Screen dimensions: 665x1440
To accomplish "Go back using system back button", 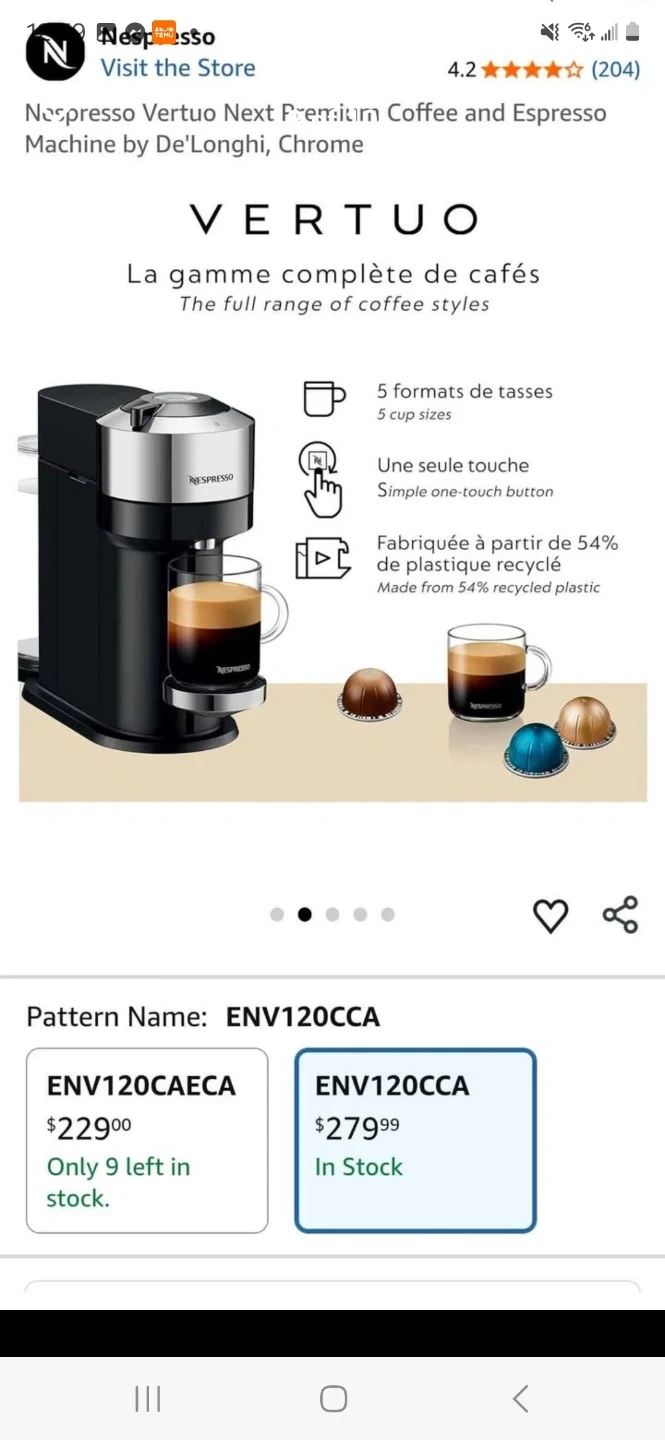I will (520, 1398).
